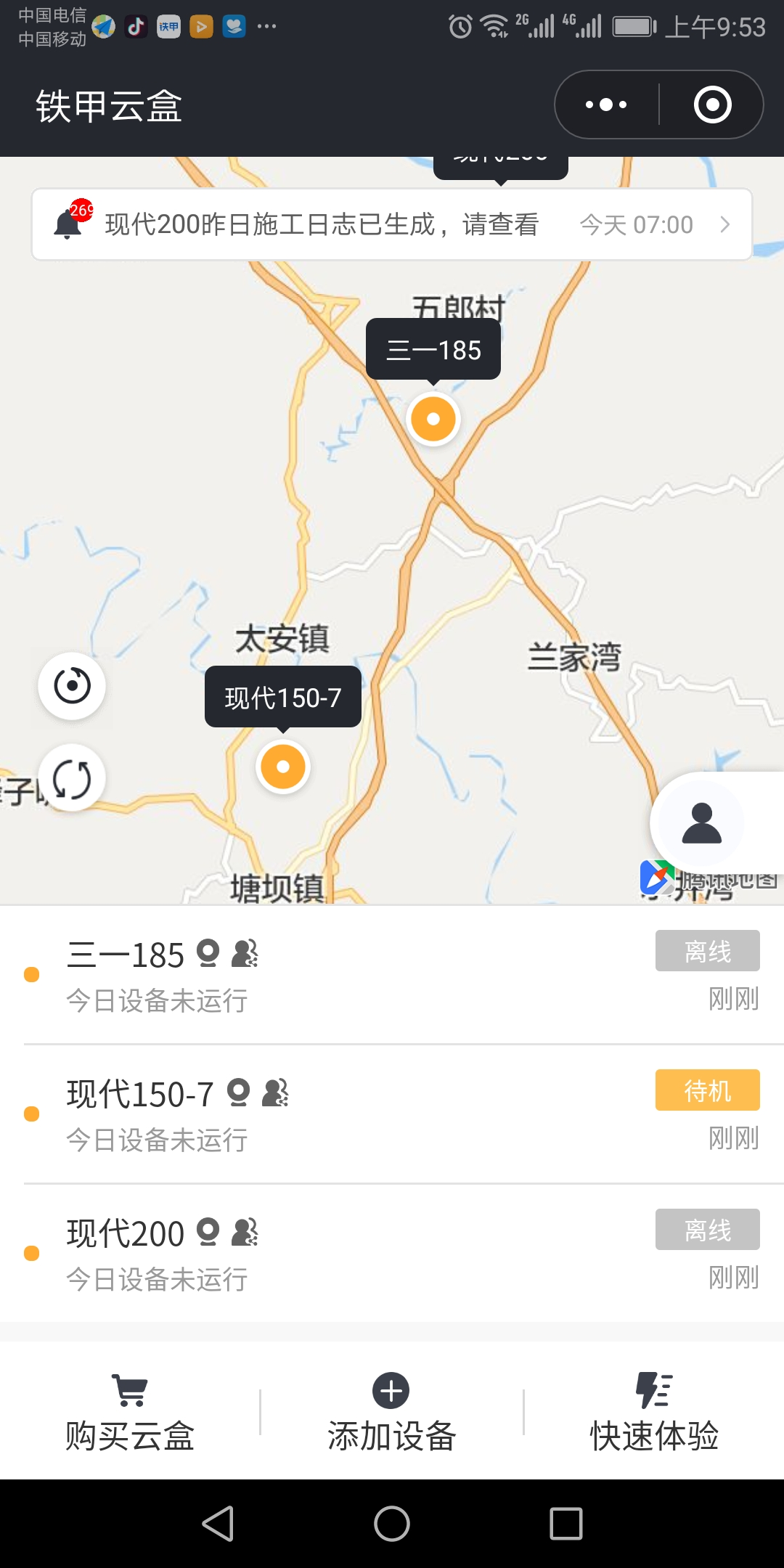
Task: Open the 三一185 device details
Action: [392, 974]
